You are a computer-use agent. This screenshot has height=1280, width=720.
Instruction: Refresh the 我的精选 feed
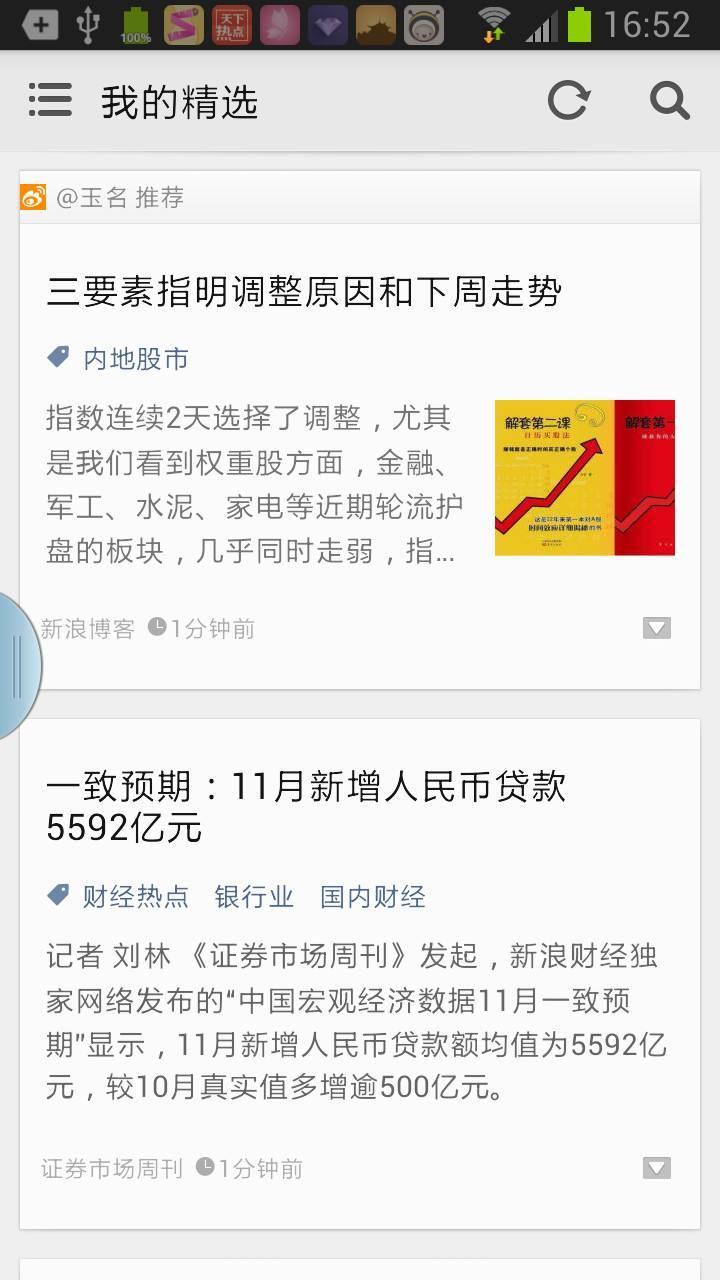[x=568, y=100]
